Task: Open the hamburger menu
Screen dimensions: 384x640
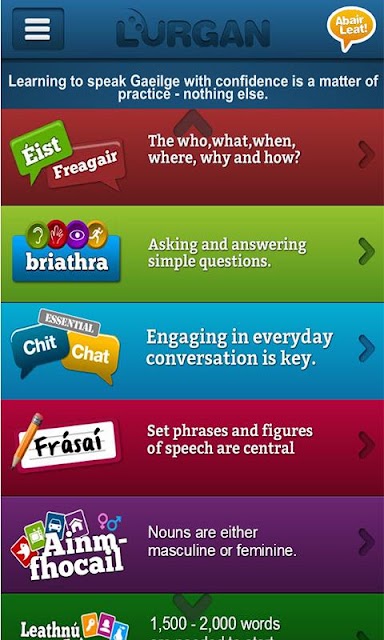Action: point(38,29)
